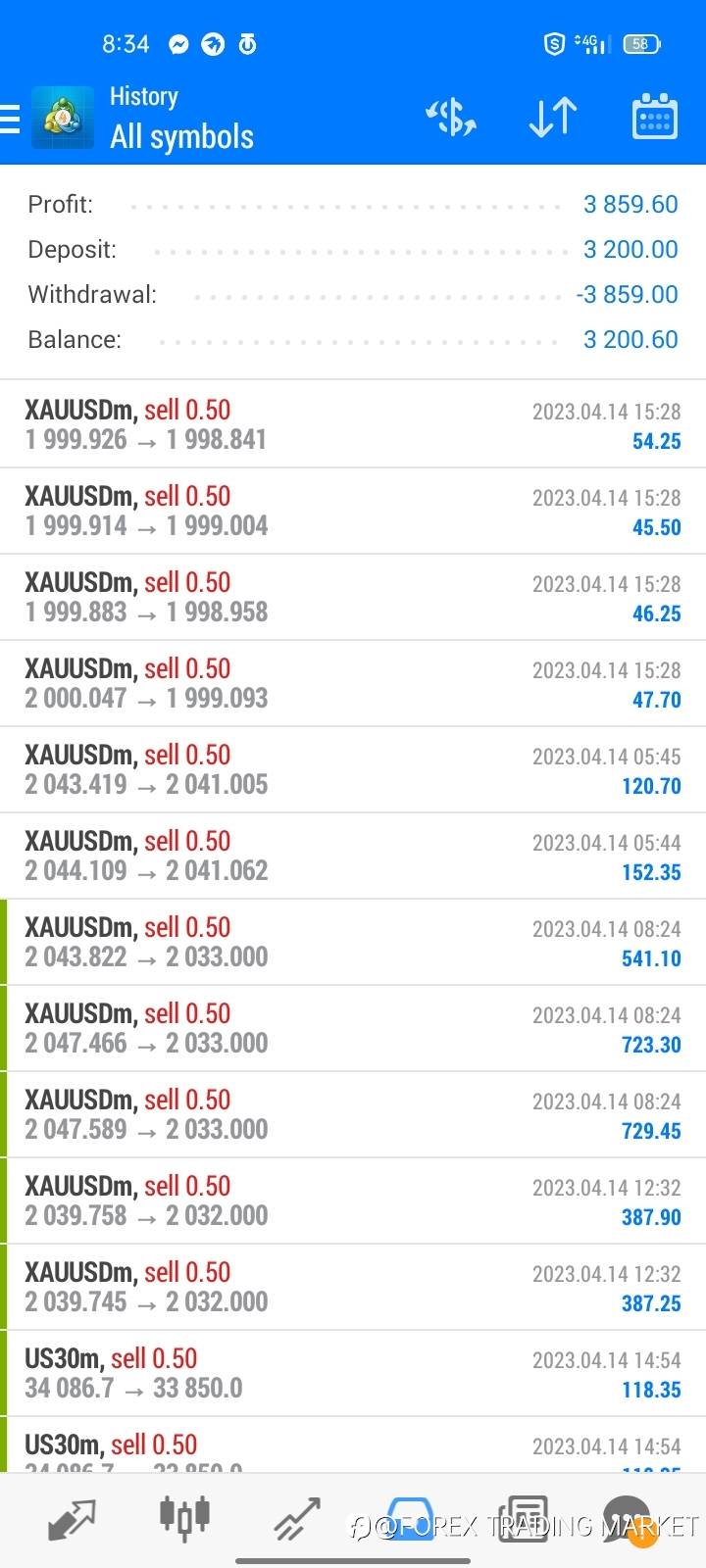The width and height of the screenshot is (706, 1568).
Task: Open the symbol filter currency icon
Action: 451,118
